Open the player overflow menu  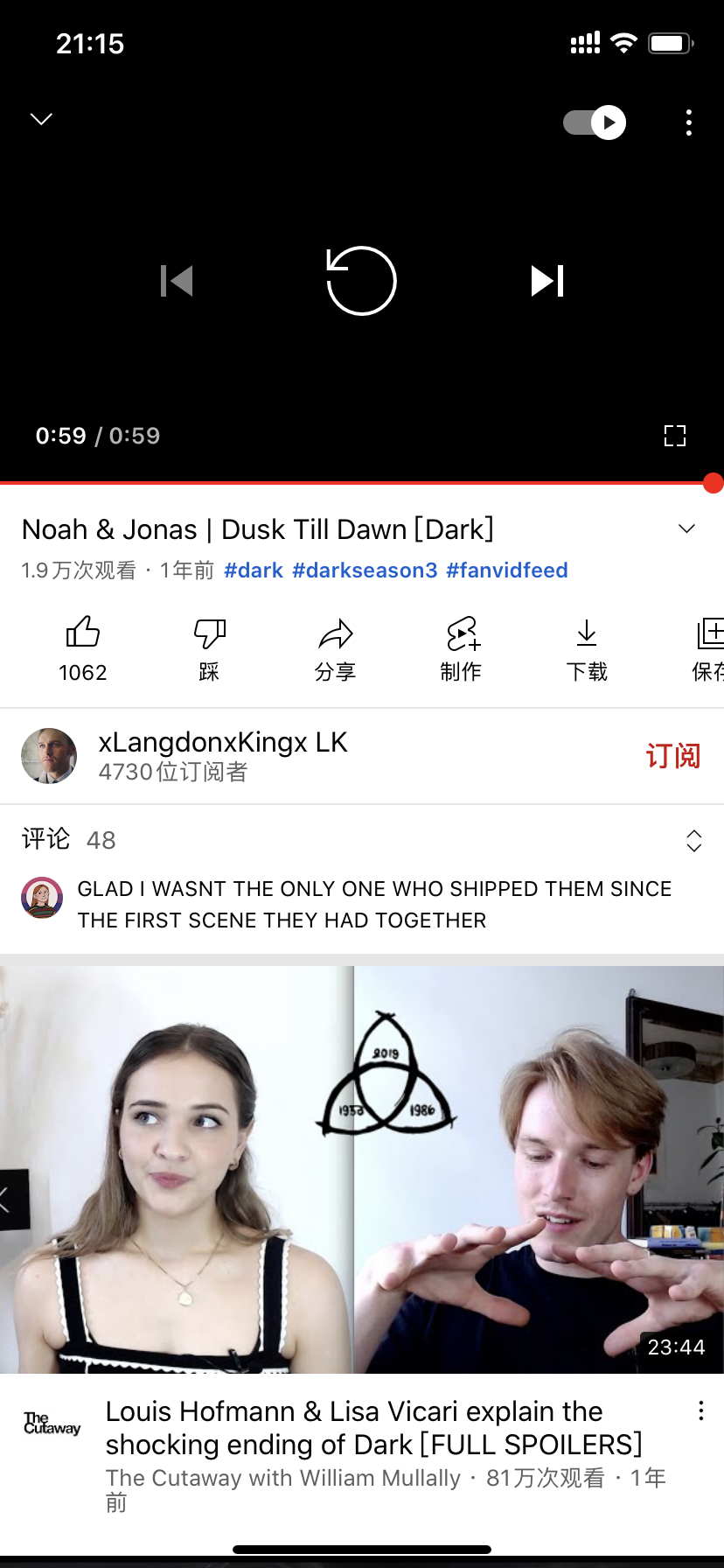pos(689,122)
